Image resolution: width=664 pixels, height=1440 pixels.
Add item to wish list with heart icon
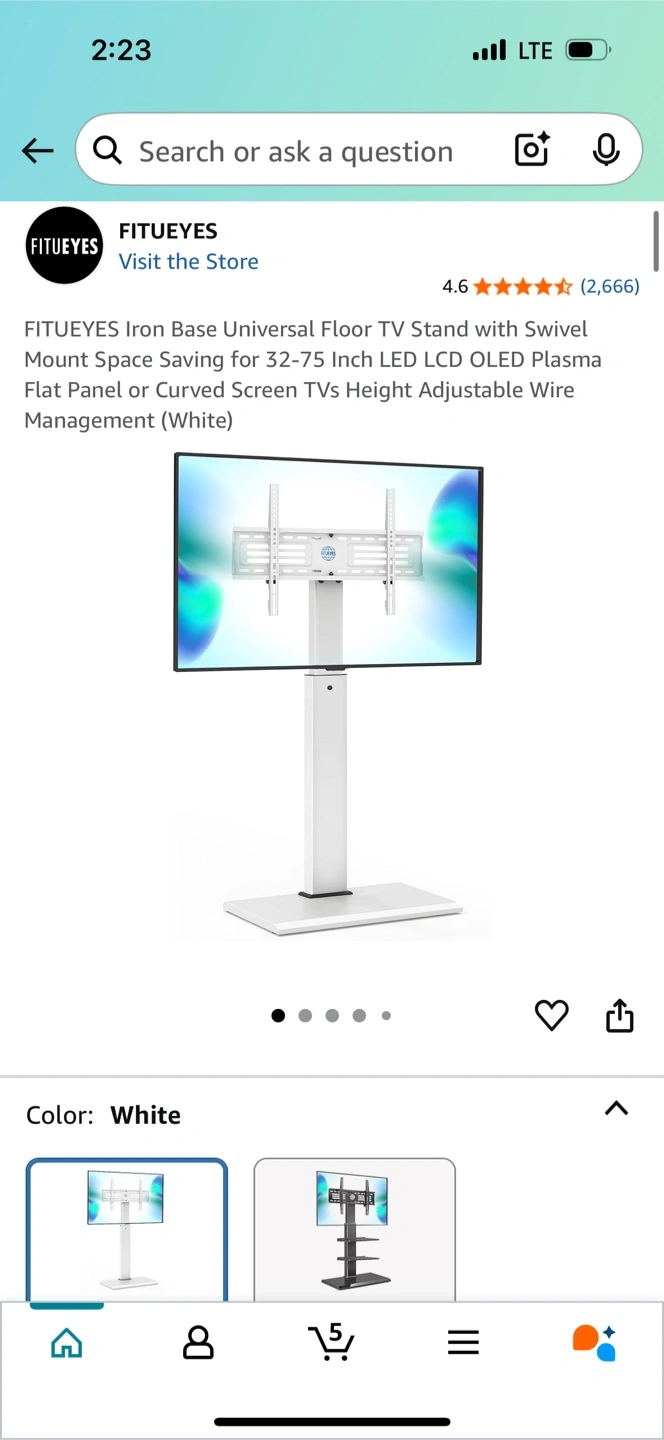pos(552,1015)
